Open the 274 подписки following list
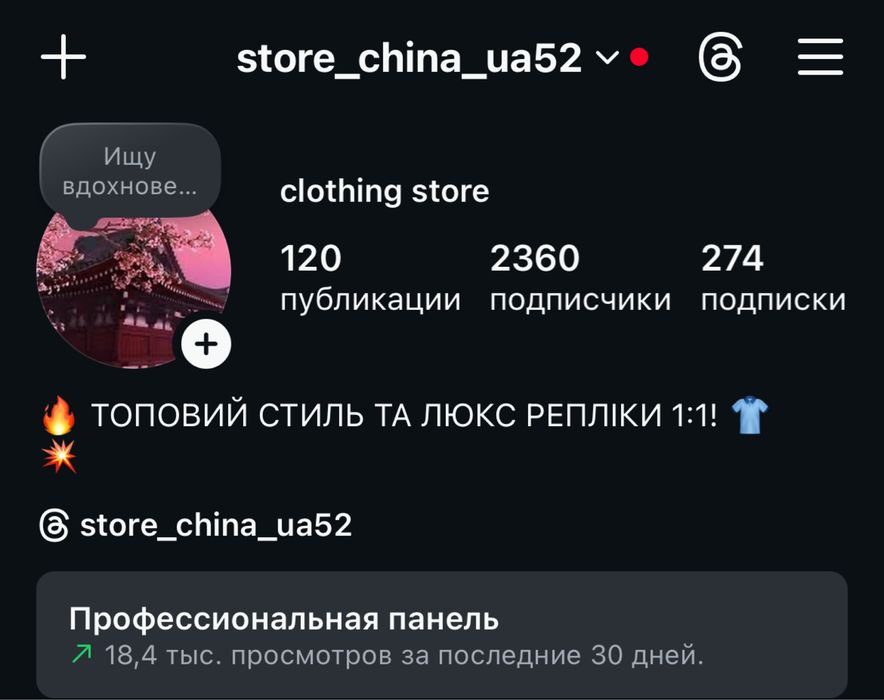The image size is (884, 700). [x=773, y=278]
